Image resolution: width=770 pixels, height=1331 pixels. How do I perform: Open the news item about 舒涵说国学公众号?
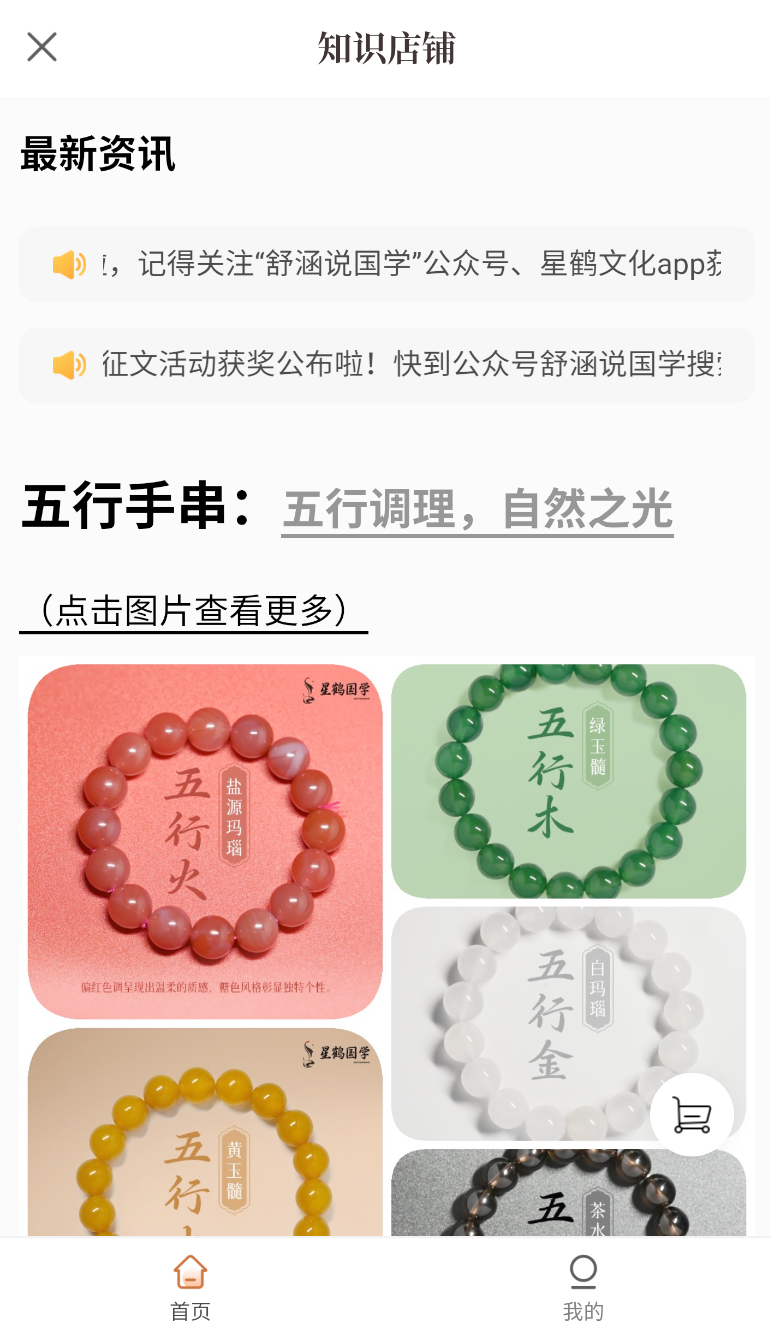(x=386, y=264)
